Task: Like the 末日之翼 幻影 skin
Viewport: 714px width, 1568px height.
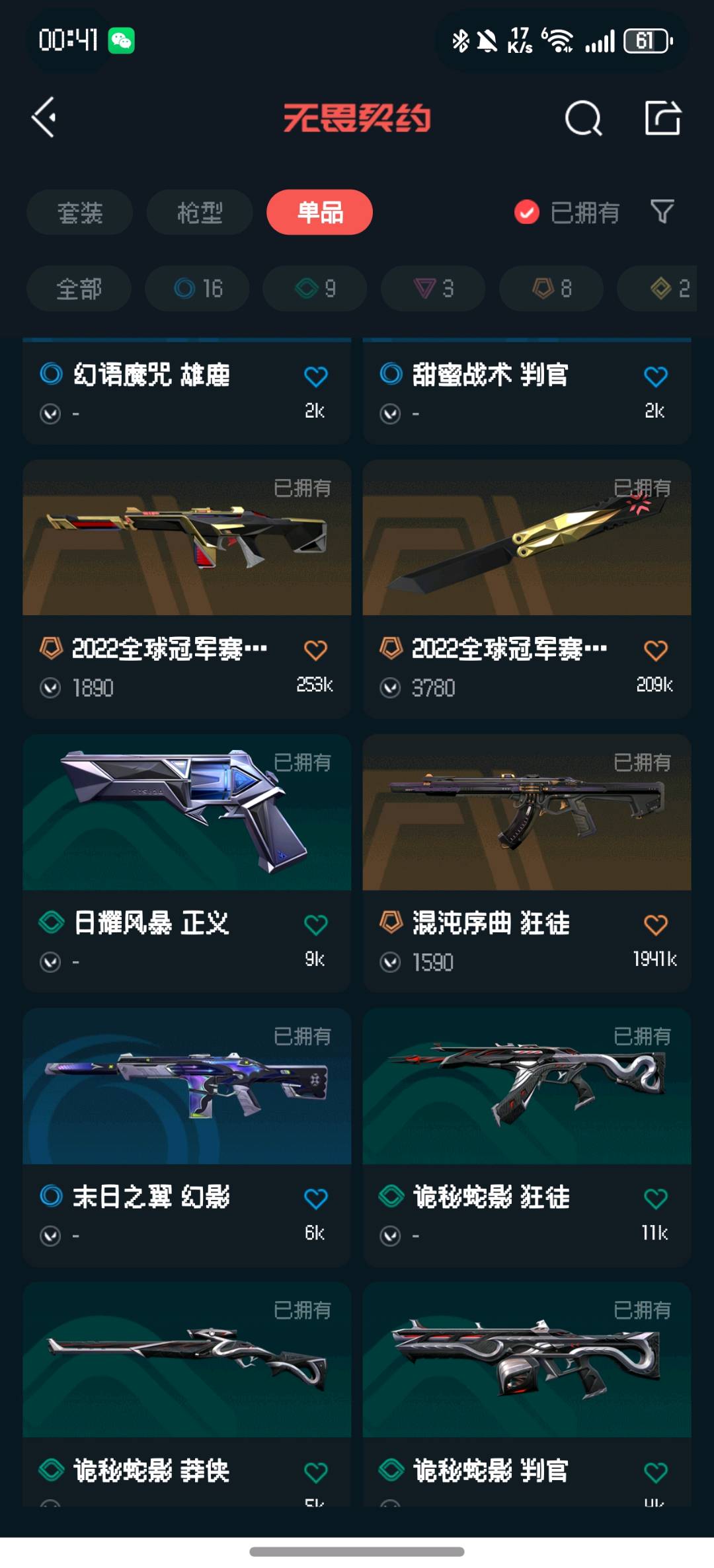Action: [x=315, y=1199]
